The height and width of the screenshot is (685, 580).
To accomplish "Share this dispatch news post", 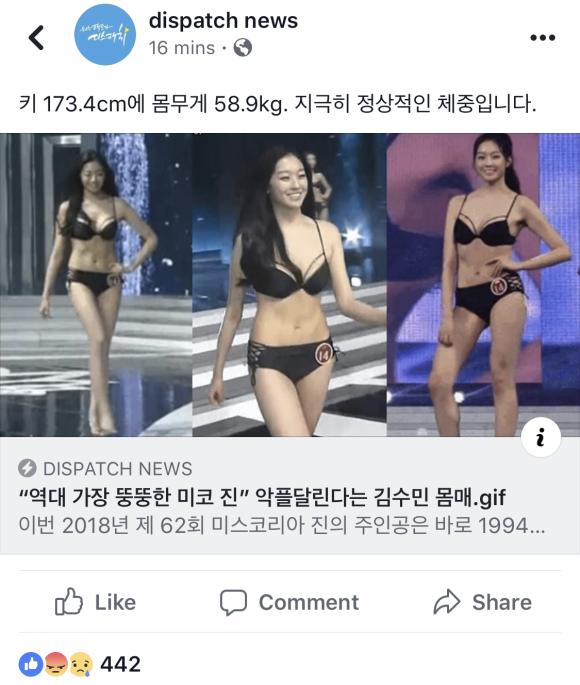I will (x=483, y=602).
